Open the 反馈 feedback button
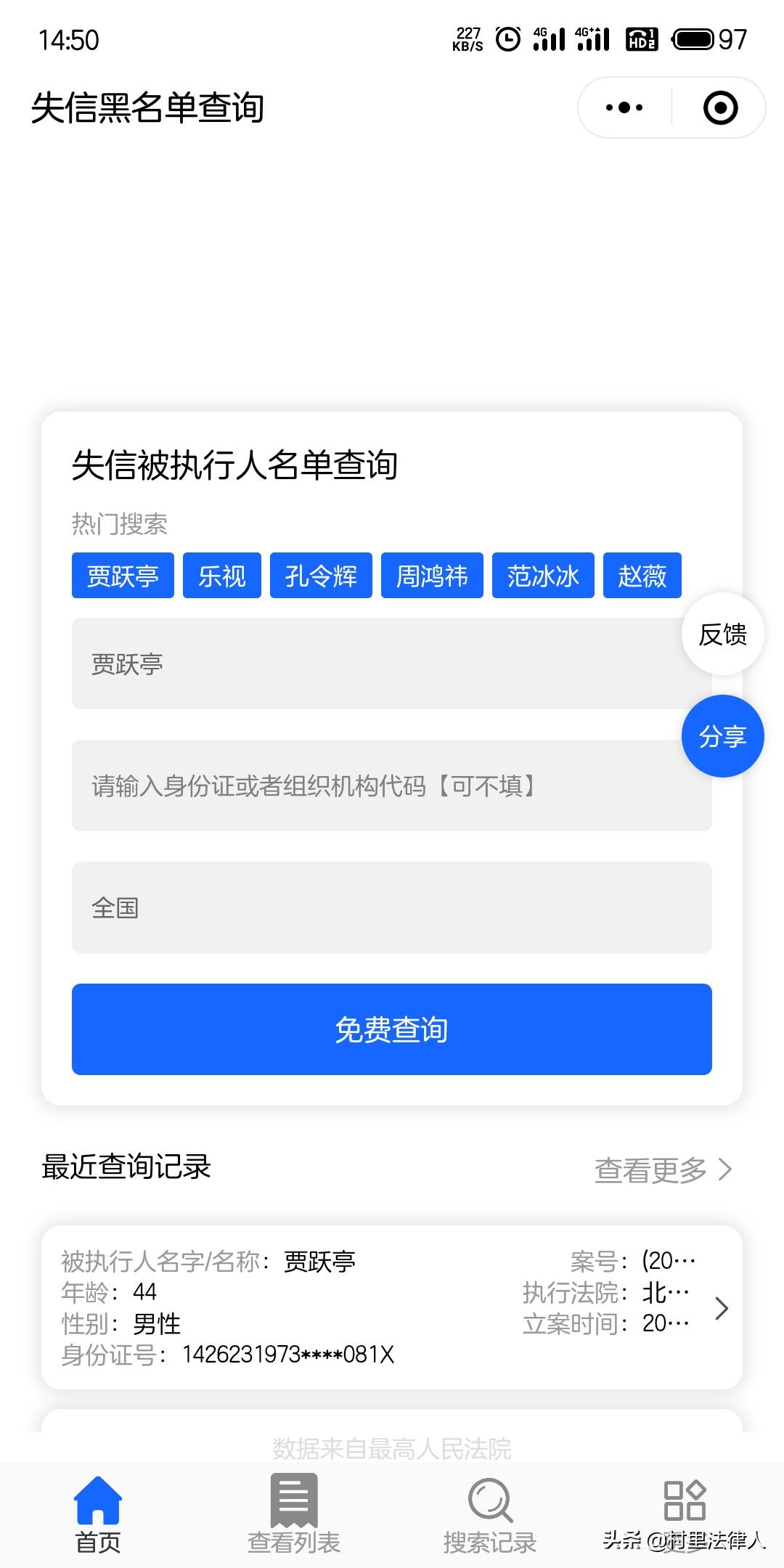This screenshot has width=784, height=1568. click(722, 634)
